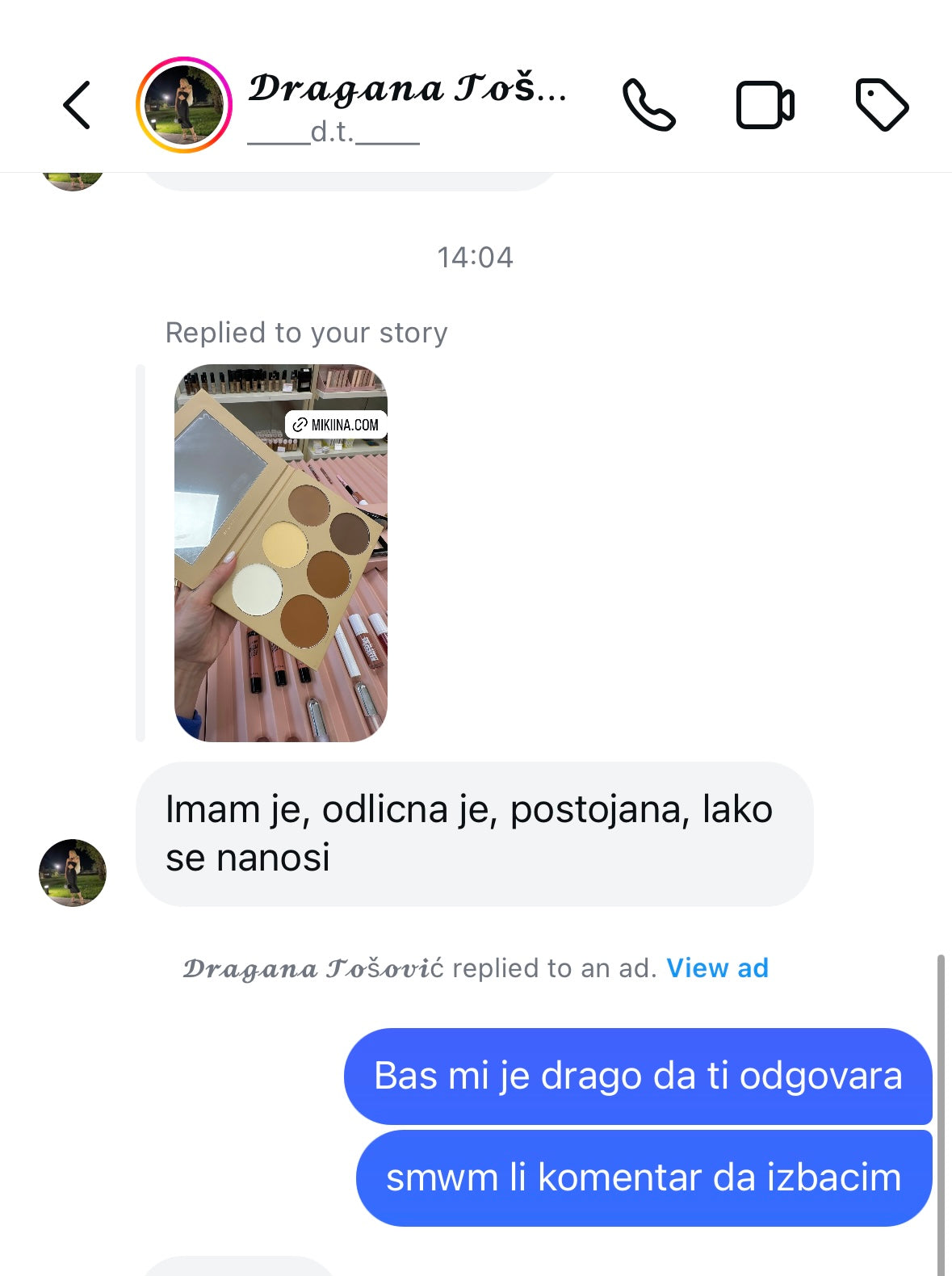Viewport: 952px width, 1276px height.
Task: Open Dragana Tošović's chat details
Action: pyautogui.click(x=406, y=105)
